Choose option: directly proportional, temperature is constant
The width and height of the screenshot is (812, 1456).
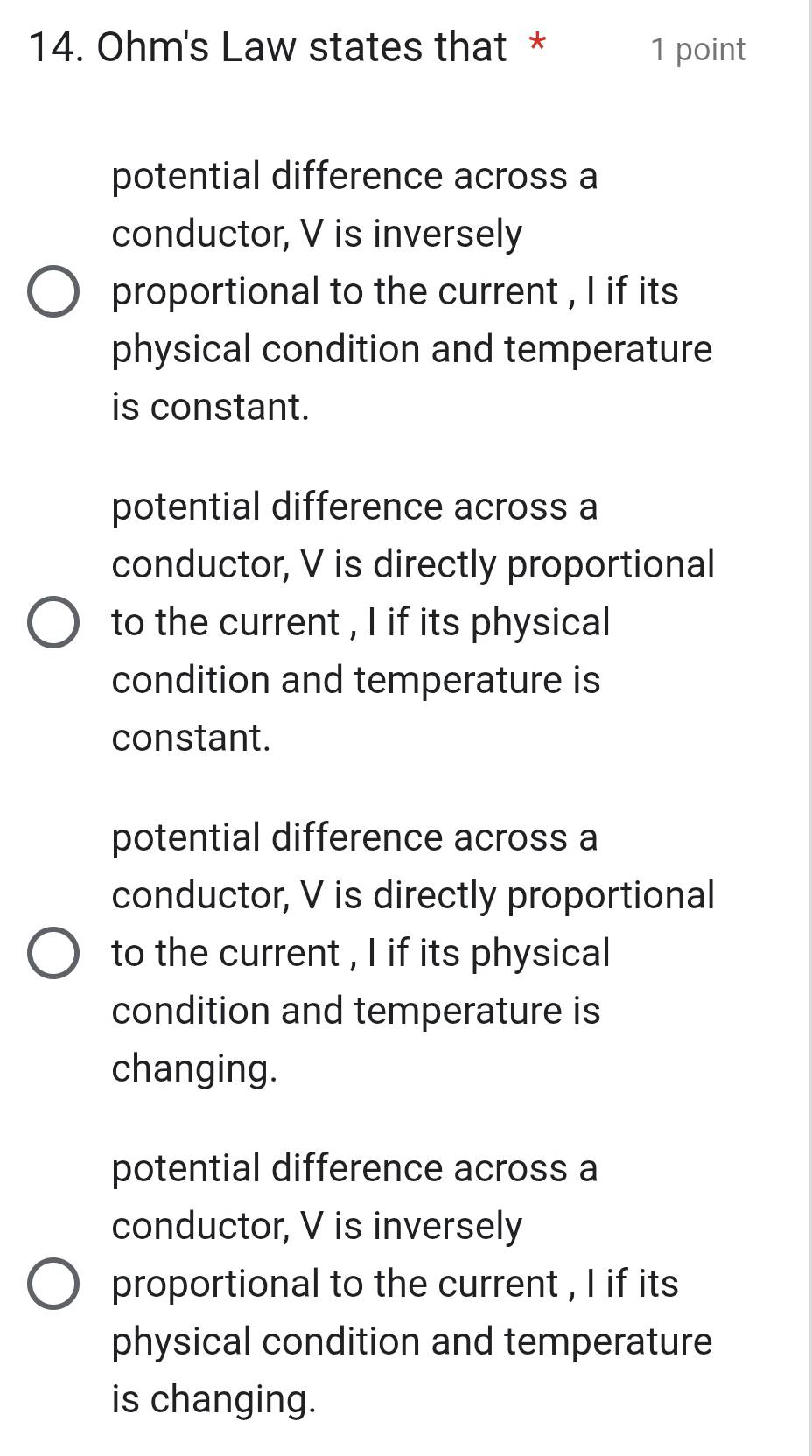[53, 622]
